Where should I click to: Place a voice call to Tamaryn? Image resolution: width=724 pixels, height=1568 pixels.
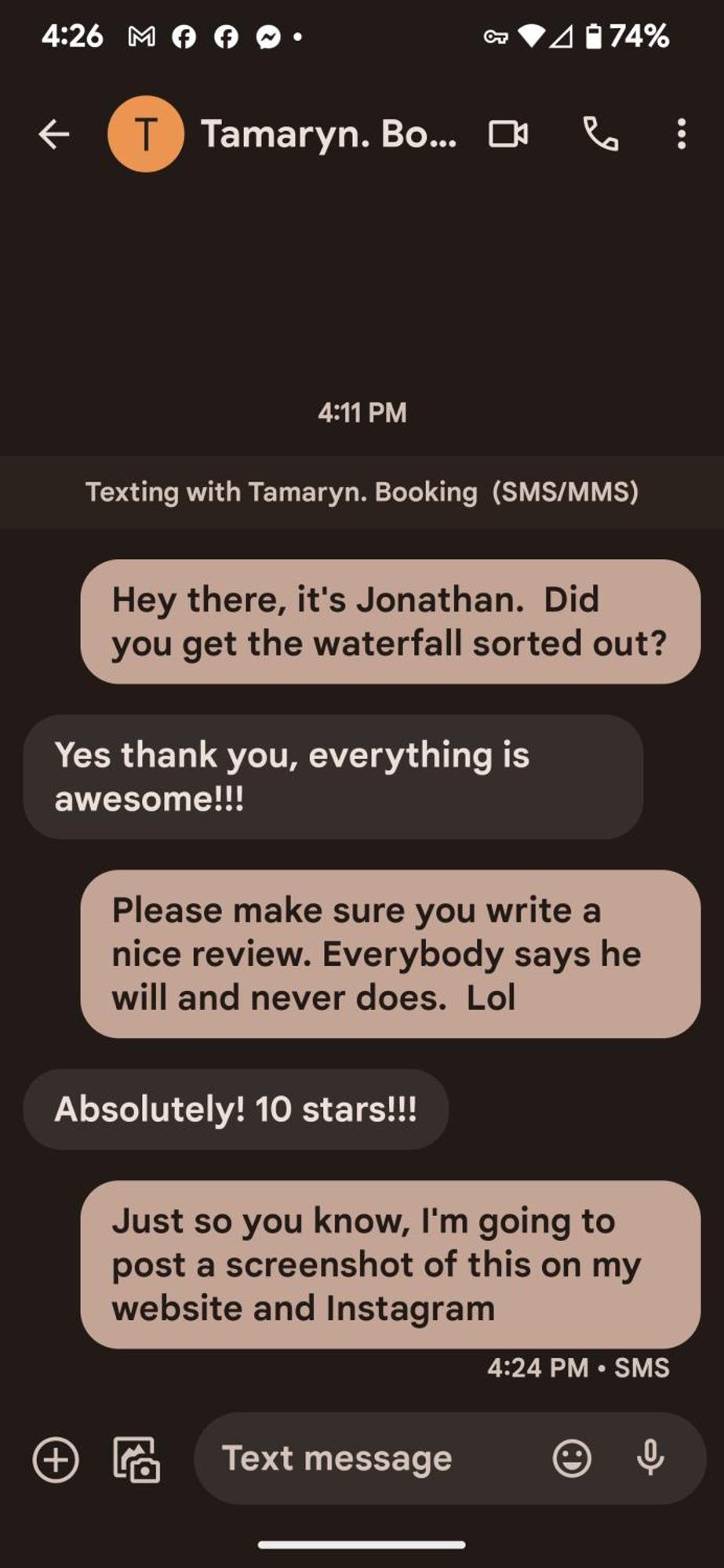(601, 135)
